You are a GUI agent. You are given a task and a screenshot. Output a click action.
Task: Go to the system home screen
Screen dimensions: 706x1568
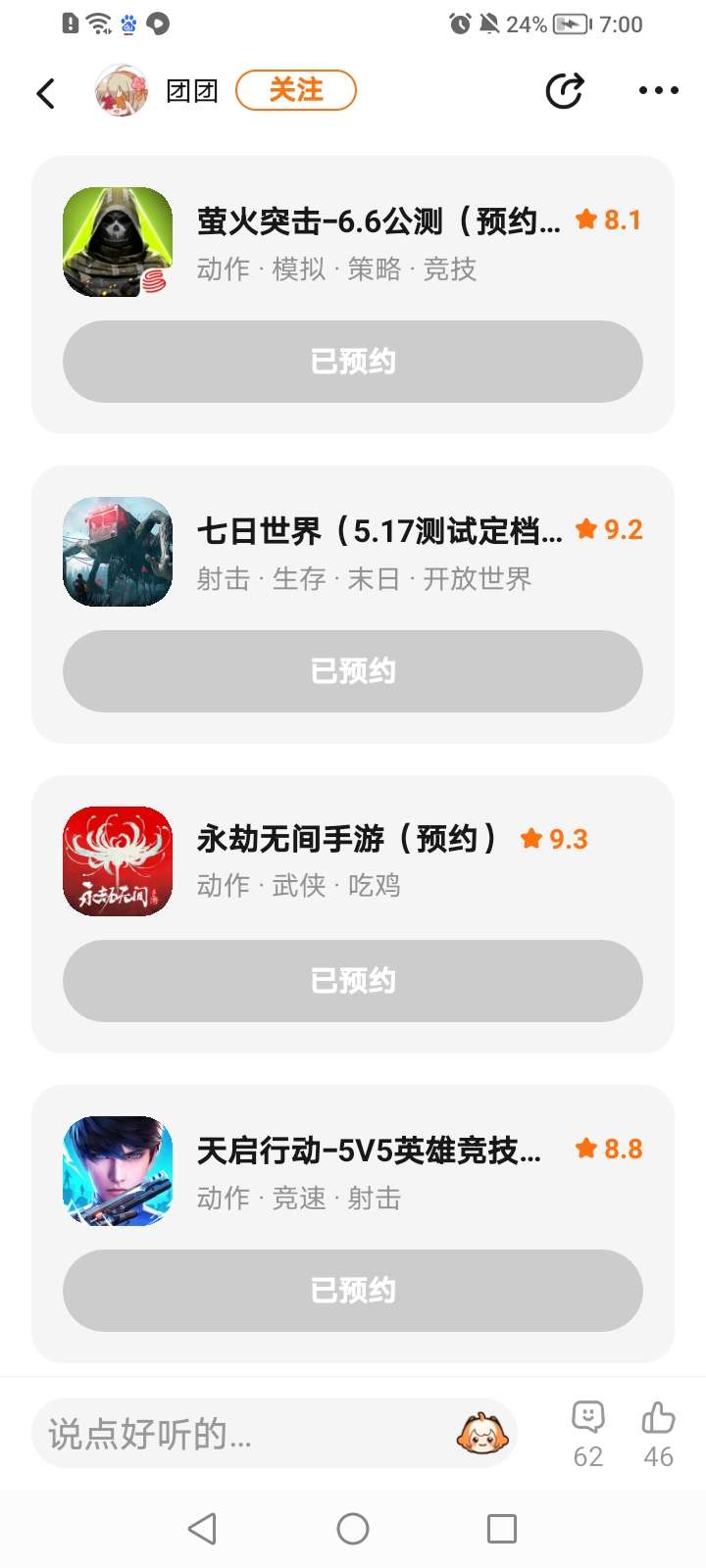click(x=353, y=1528)
